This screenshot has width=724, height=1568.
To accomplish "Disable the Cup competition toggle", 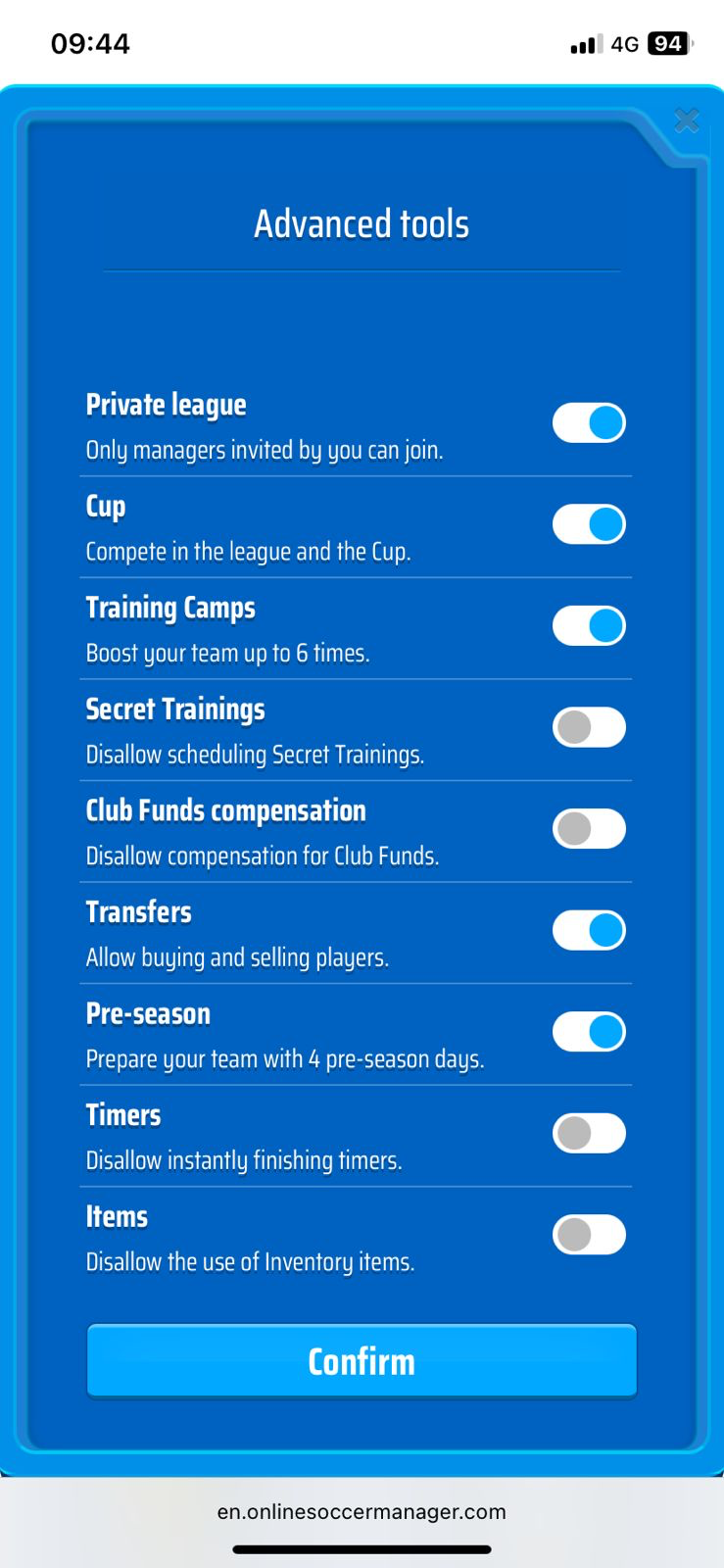I will (589, 524).
